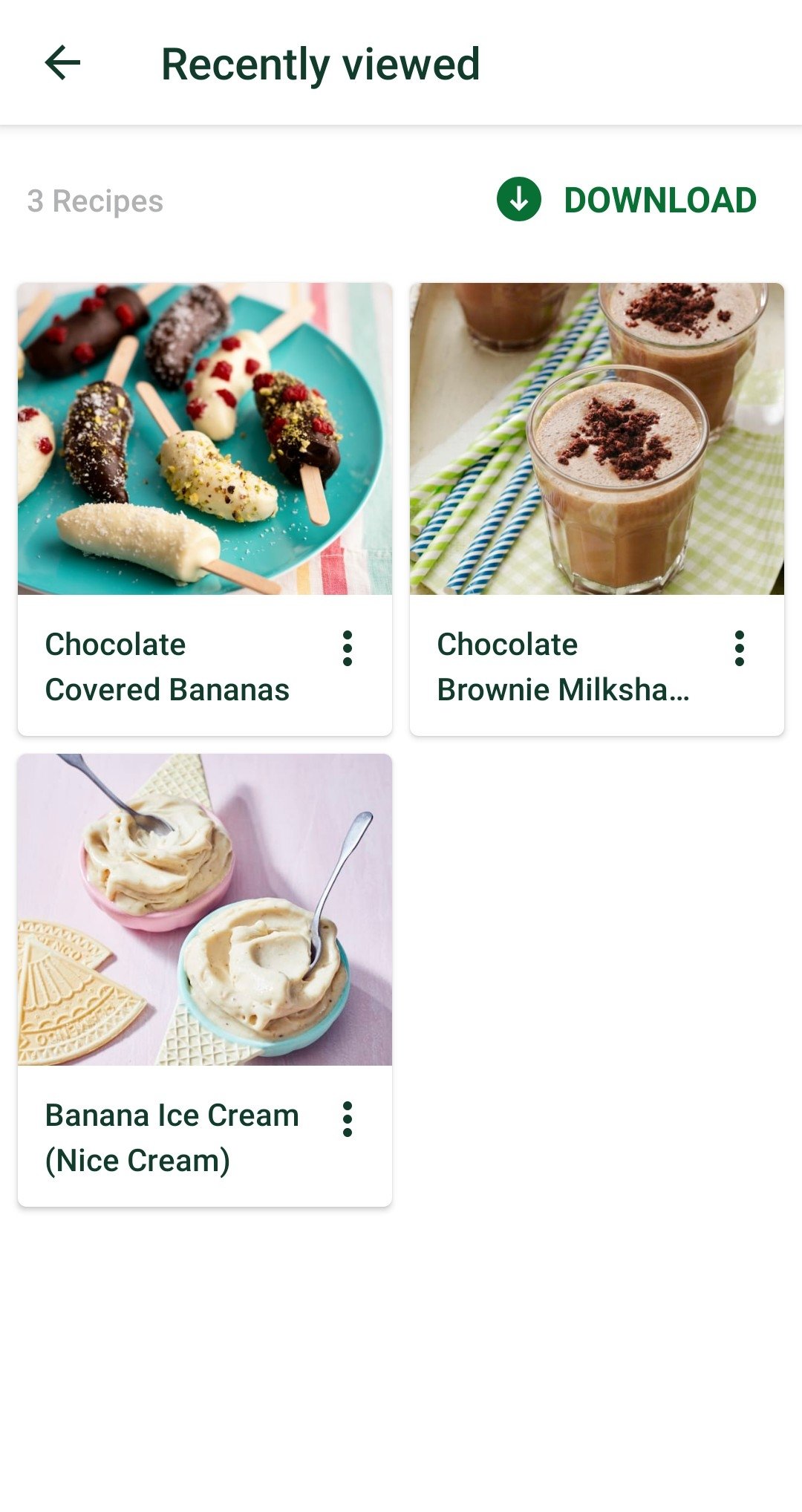This screenshot has height=1512, width=802.
Task: Open the Chocolate Brownie Milkshake recipe
Action: click(x=596, y=440)
